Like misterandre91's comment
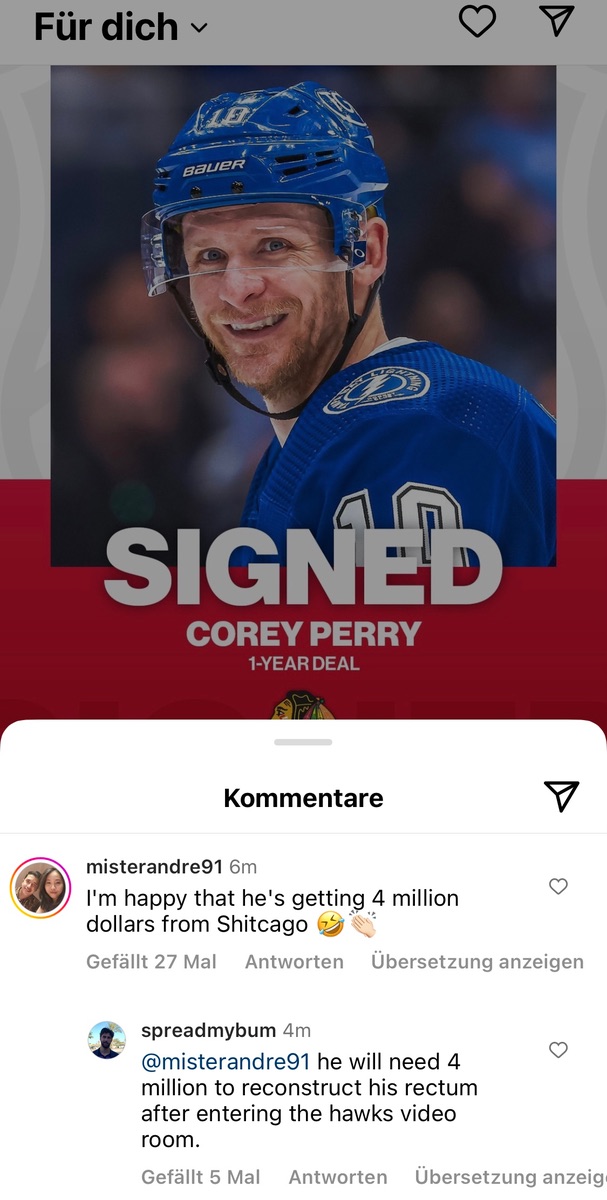607x1200 pixels. pos(559,886)
